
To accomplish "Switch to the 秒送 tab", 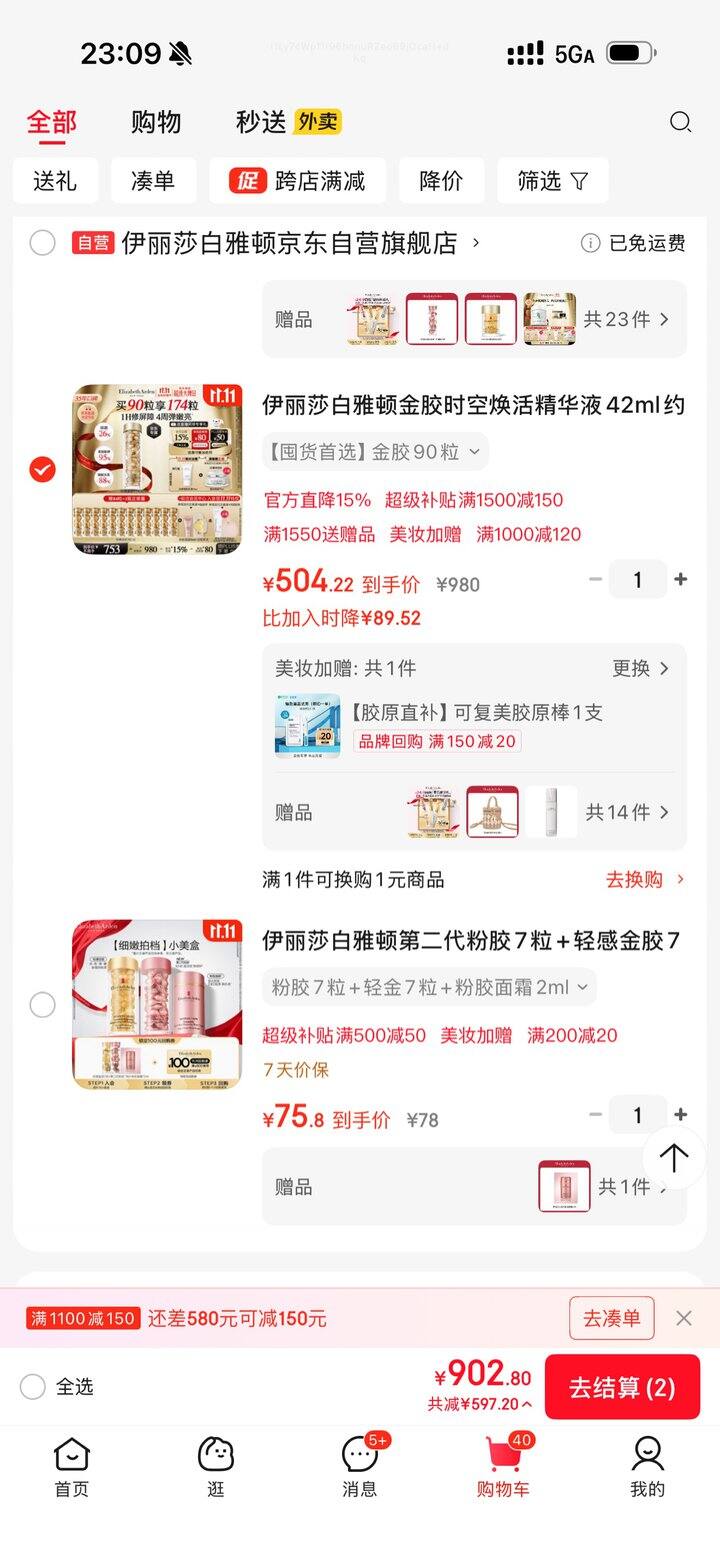I will point(262,122).
